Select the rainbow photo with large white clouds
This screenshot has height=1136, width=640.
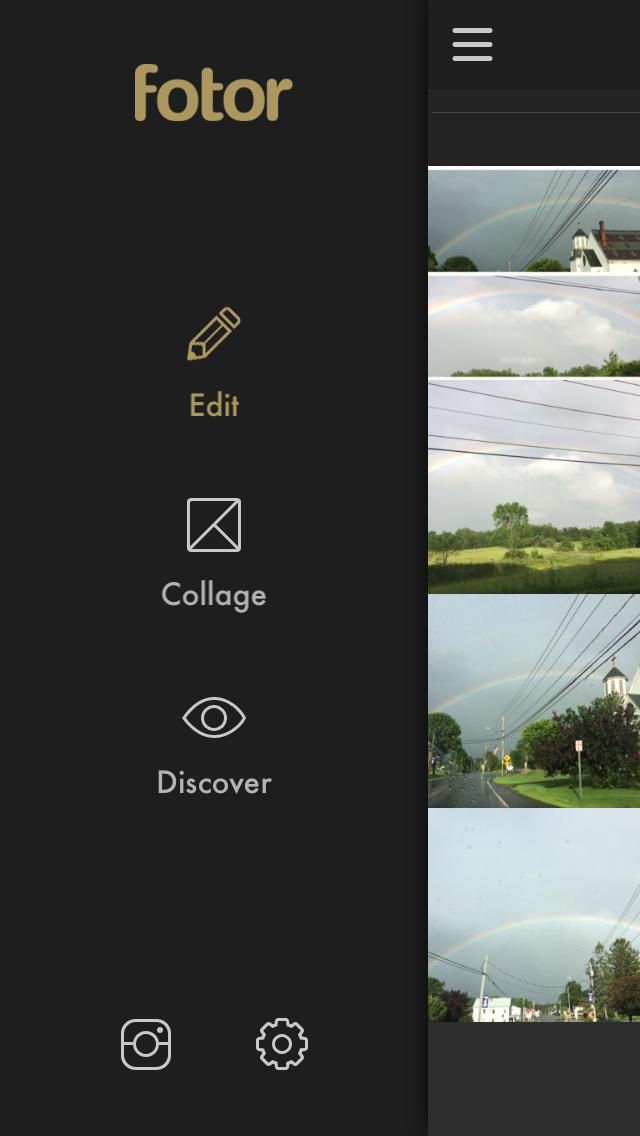point(534,326)
